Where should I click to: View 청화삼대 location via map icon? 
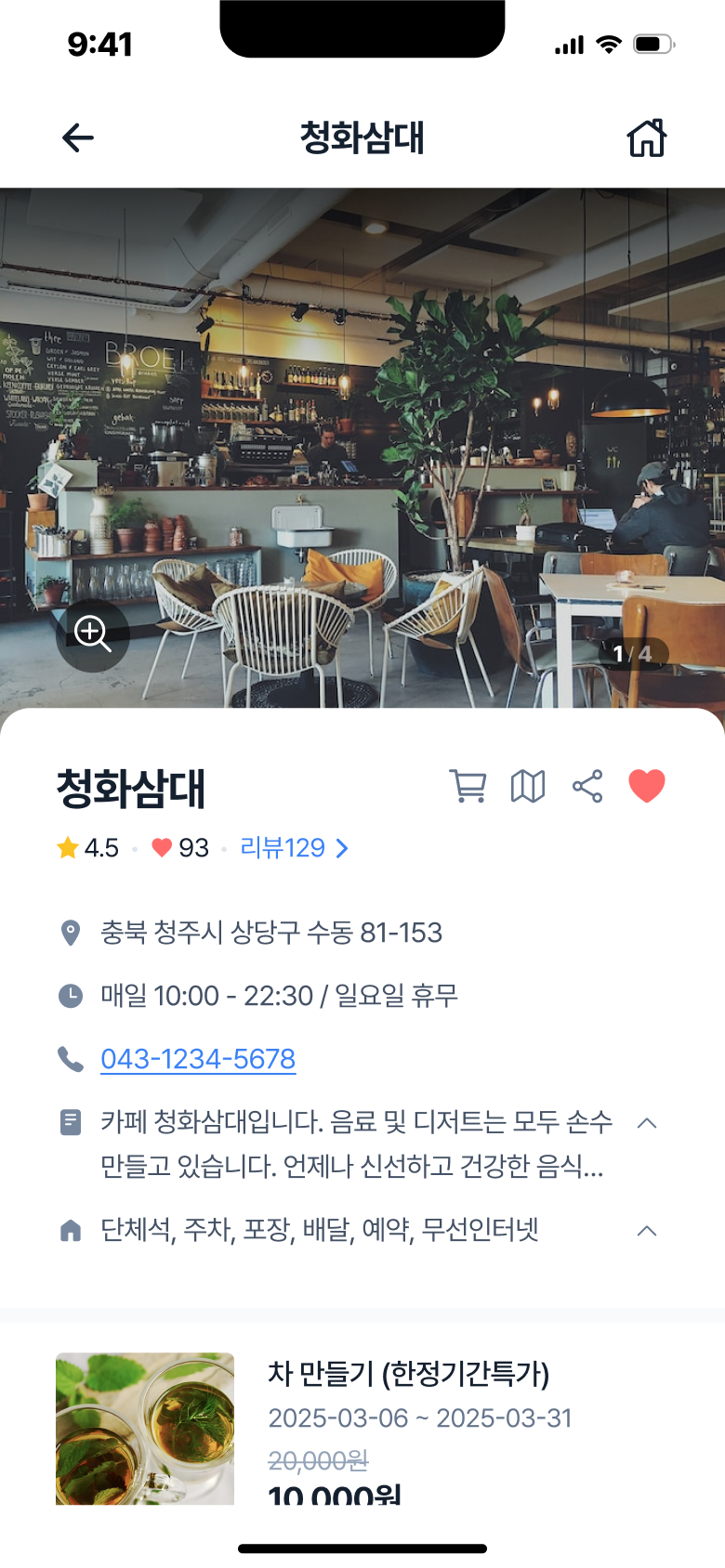coord(527,786)
